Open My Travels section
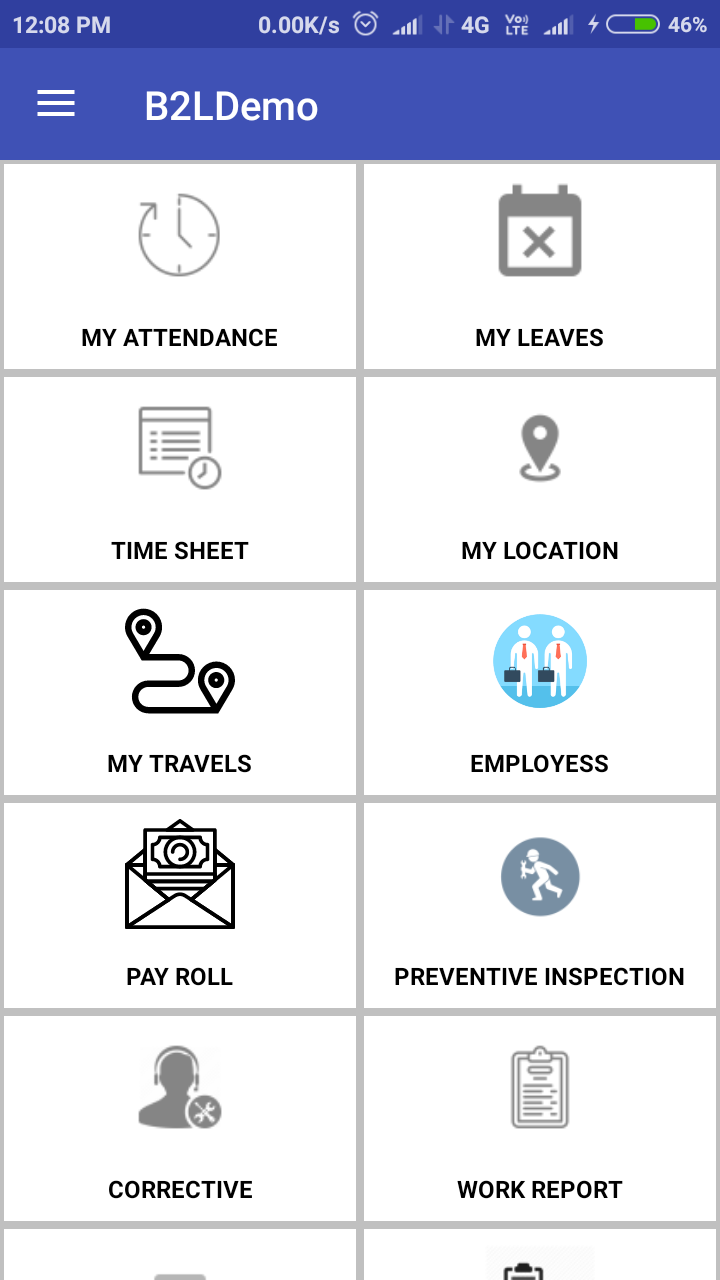 (x=180, y=693)
